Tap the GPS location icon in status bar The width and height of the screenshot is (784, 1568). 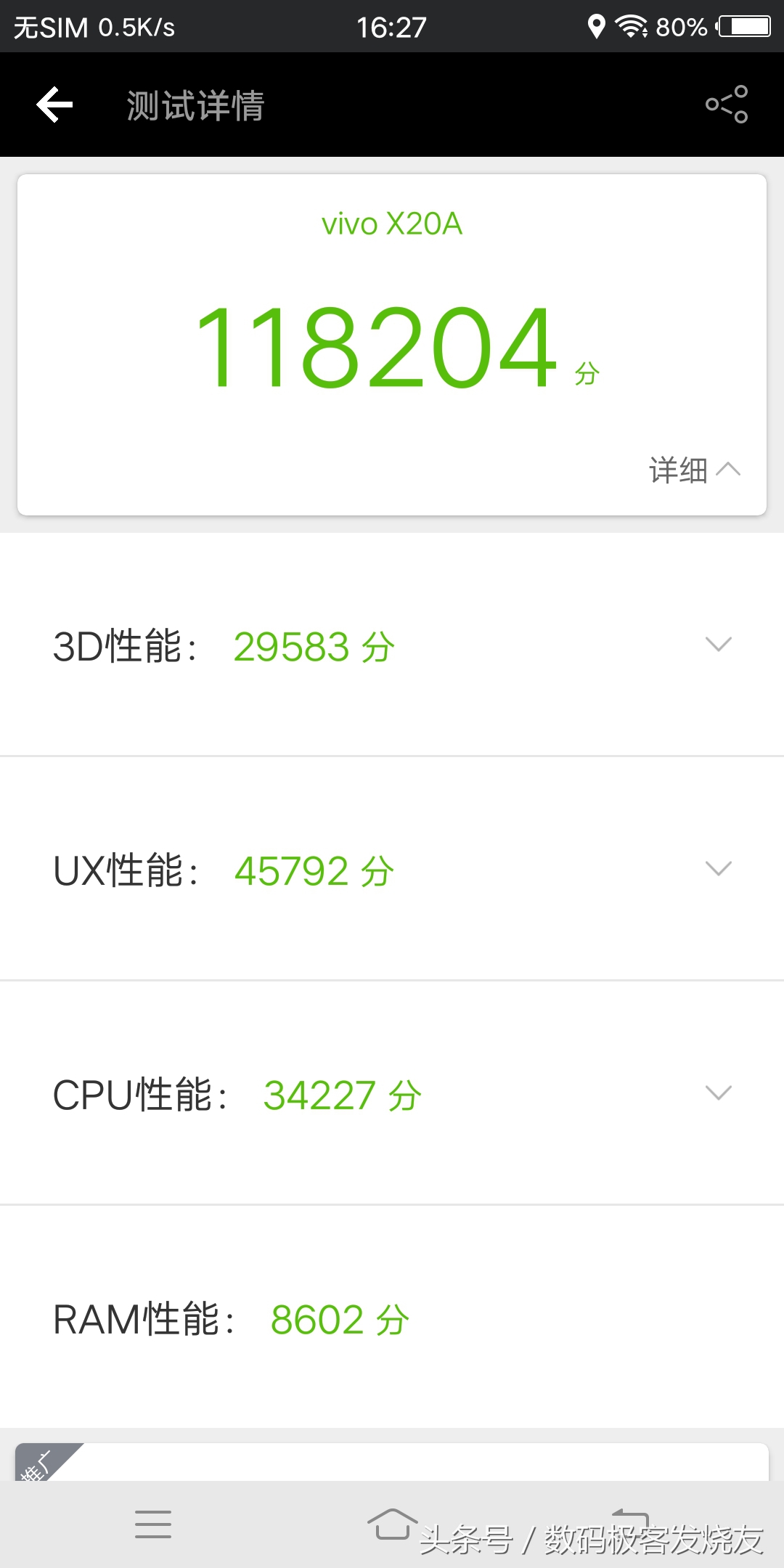[x=597, y=26]
